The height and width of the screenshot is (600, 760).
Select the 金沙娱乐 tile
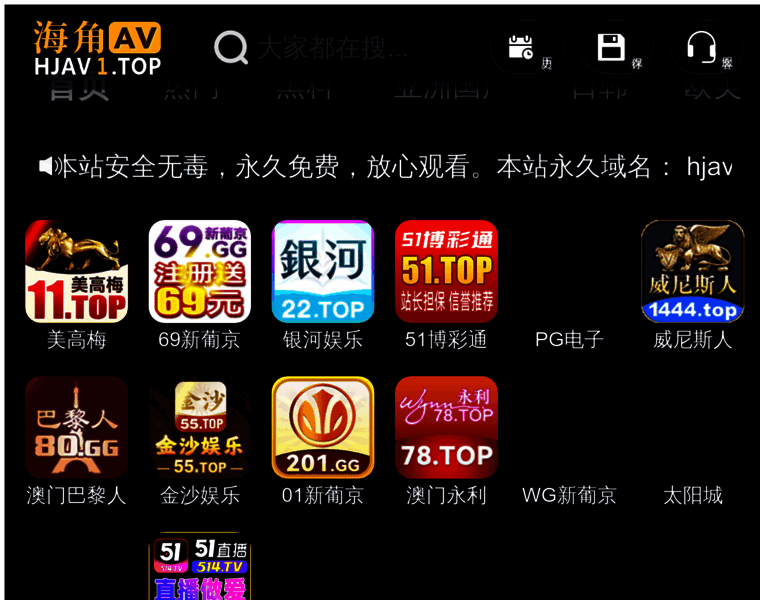[x=199, y=427]
